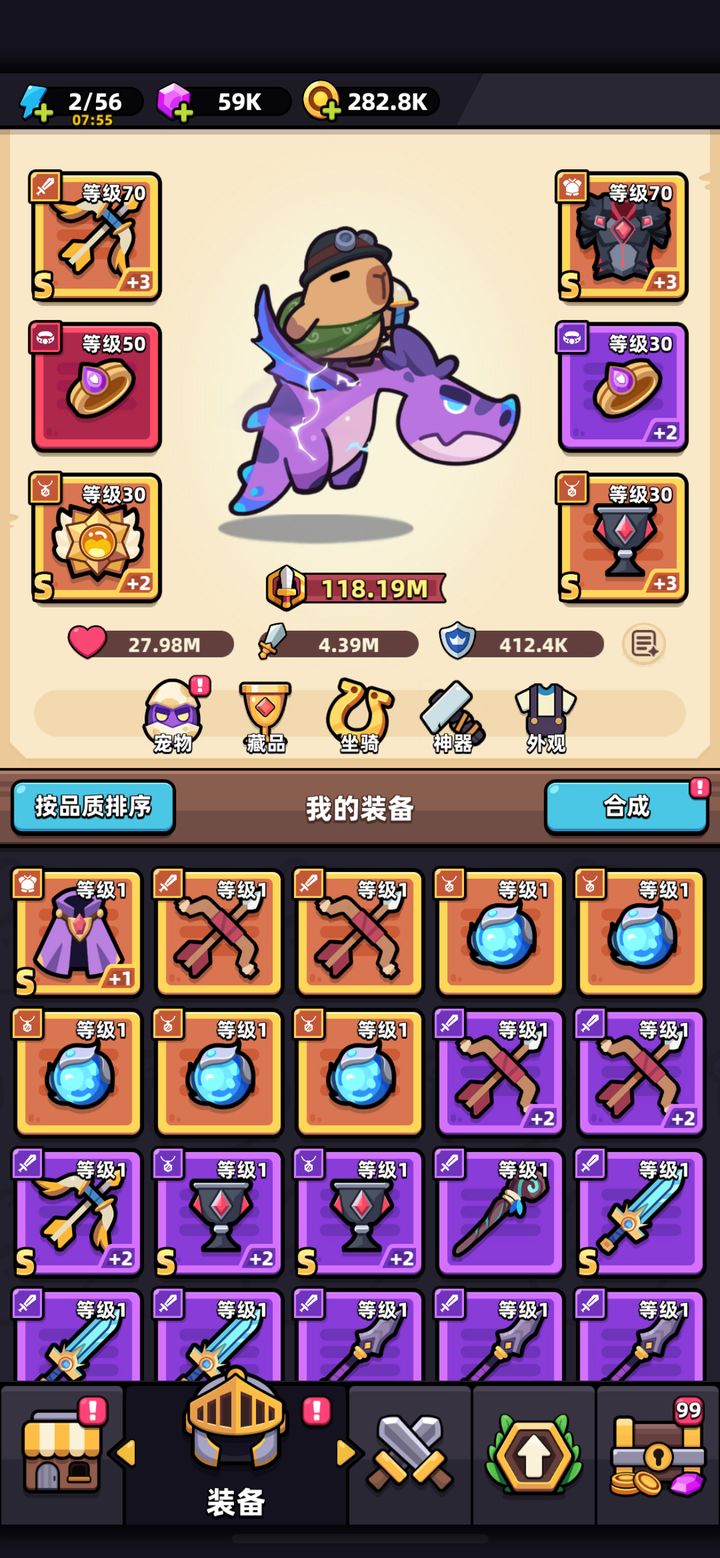Screen dimensions: 720x1558
Task: Select the purple cloak in inventory
Action: pos(78,933)
